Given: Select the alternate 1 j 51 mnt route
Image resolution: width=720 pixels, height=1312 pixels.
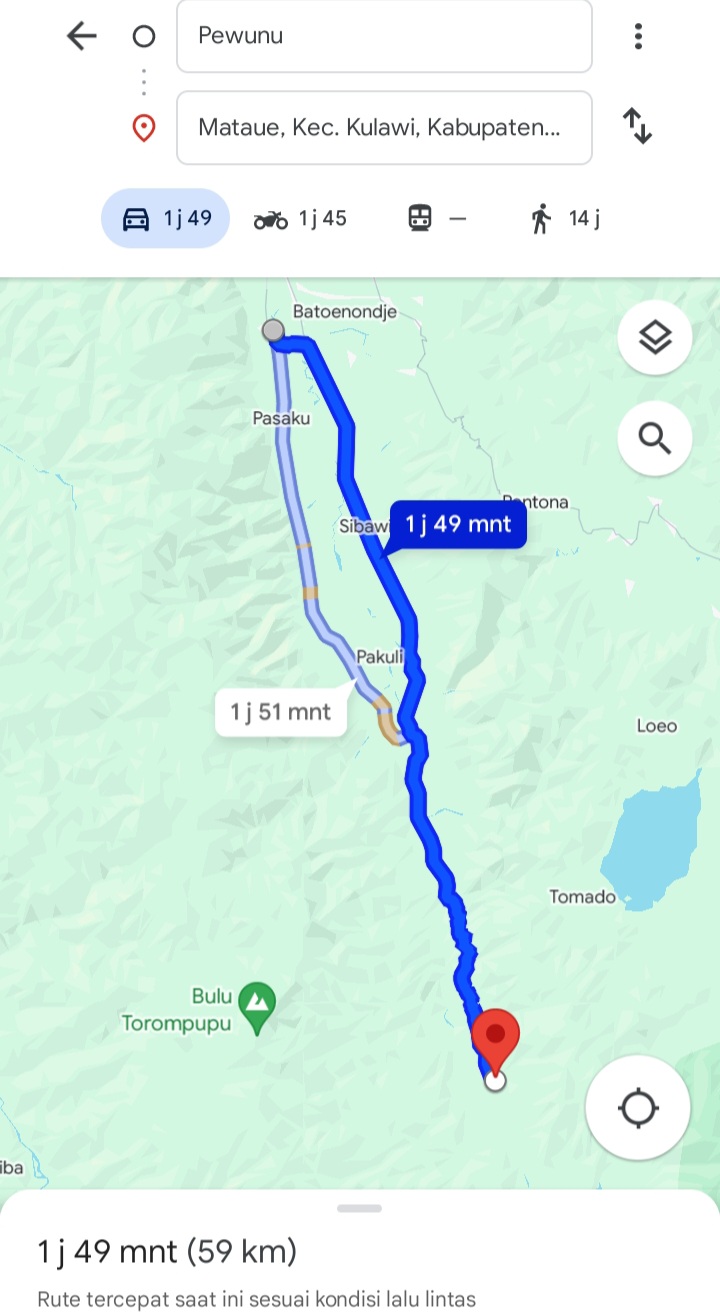Looking at the screenshot, I should pyautogui.click(x=281, y=711).
